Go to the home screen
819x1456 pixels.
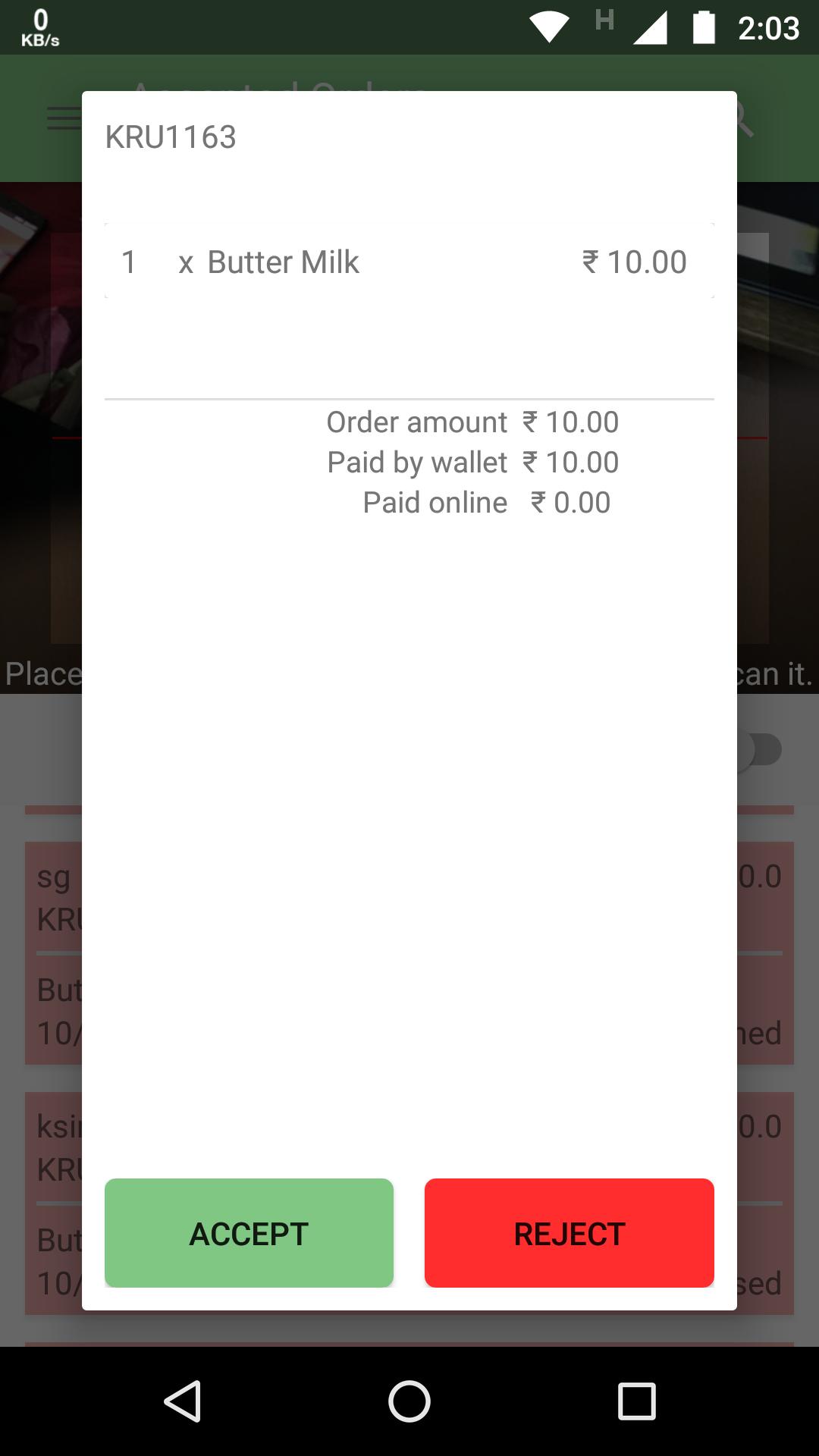tap(409, 1401)
